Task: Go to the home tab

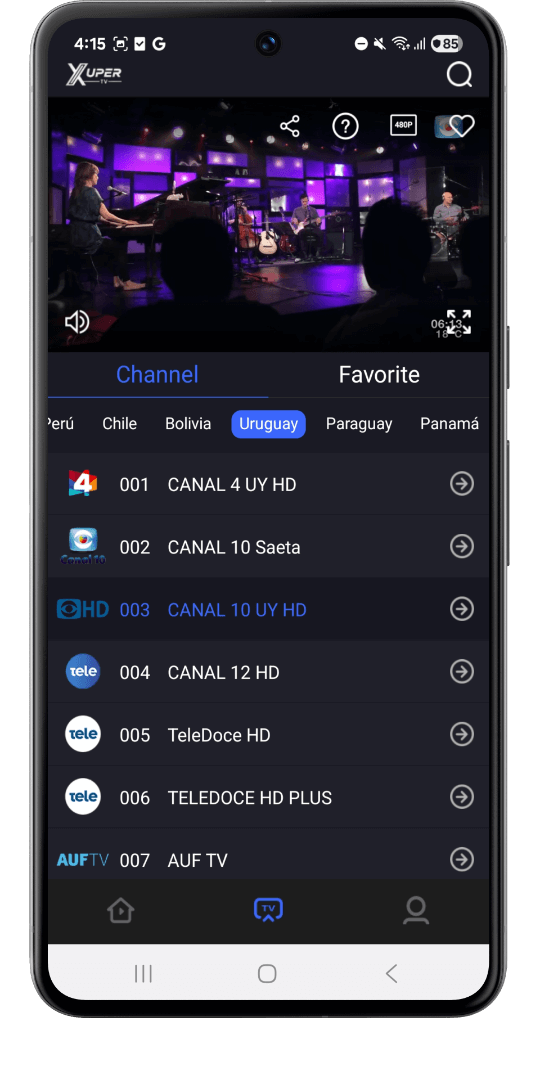Action: [121, 911]
